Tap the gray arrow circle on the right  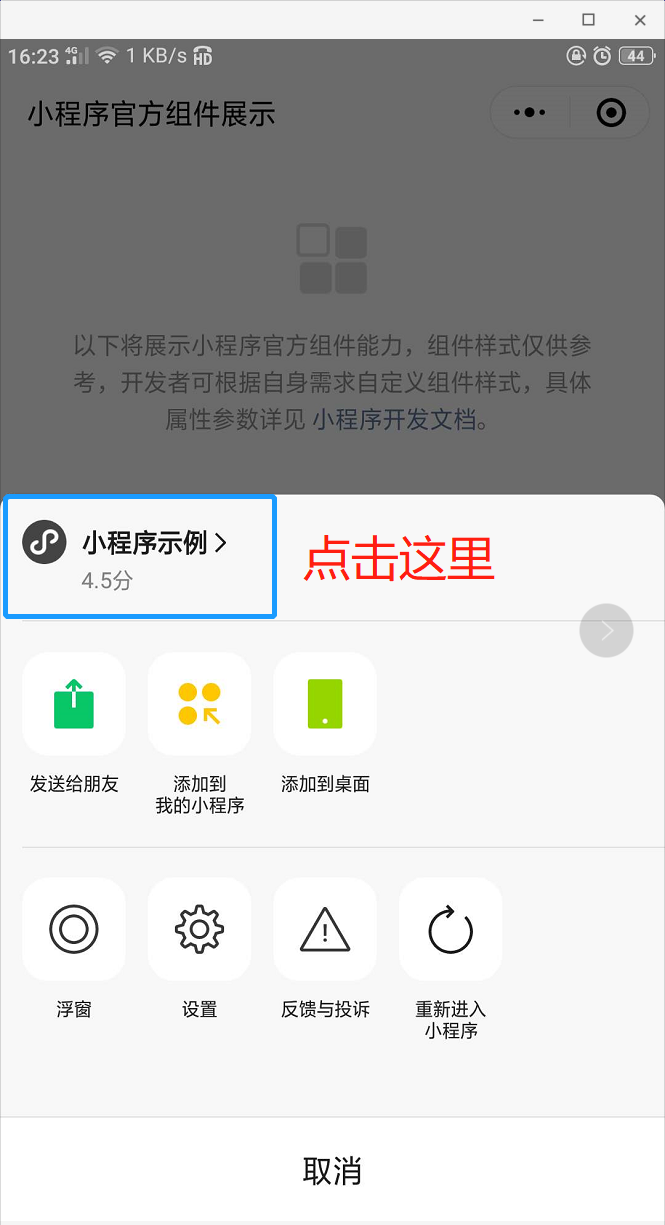[606, 630]
